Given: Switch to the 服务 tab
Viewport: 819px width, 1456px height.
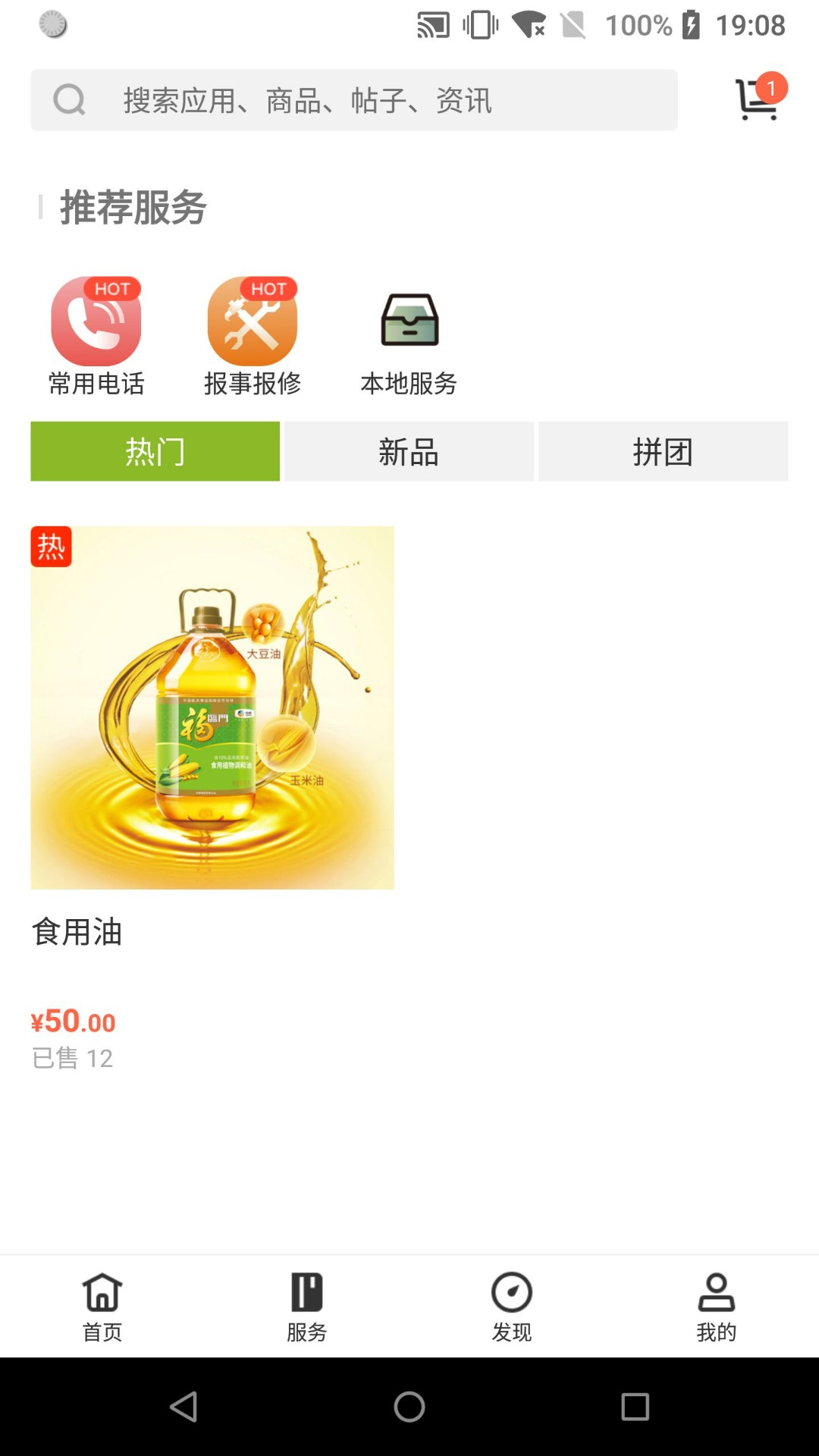Looking at the screenshot, I should (307, 1306).
